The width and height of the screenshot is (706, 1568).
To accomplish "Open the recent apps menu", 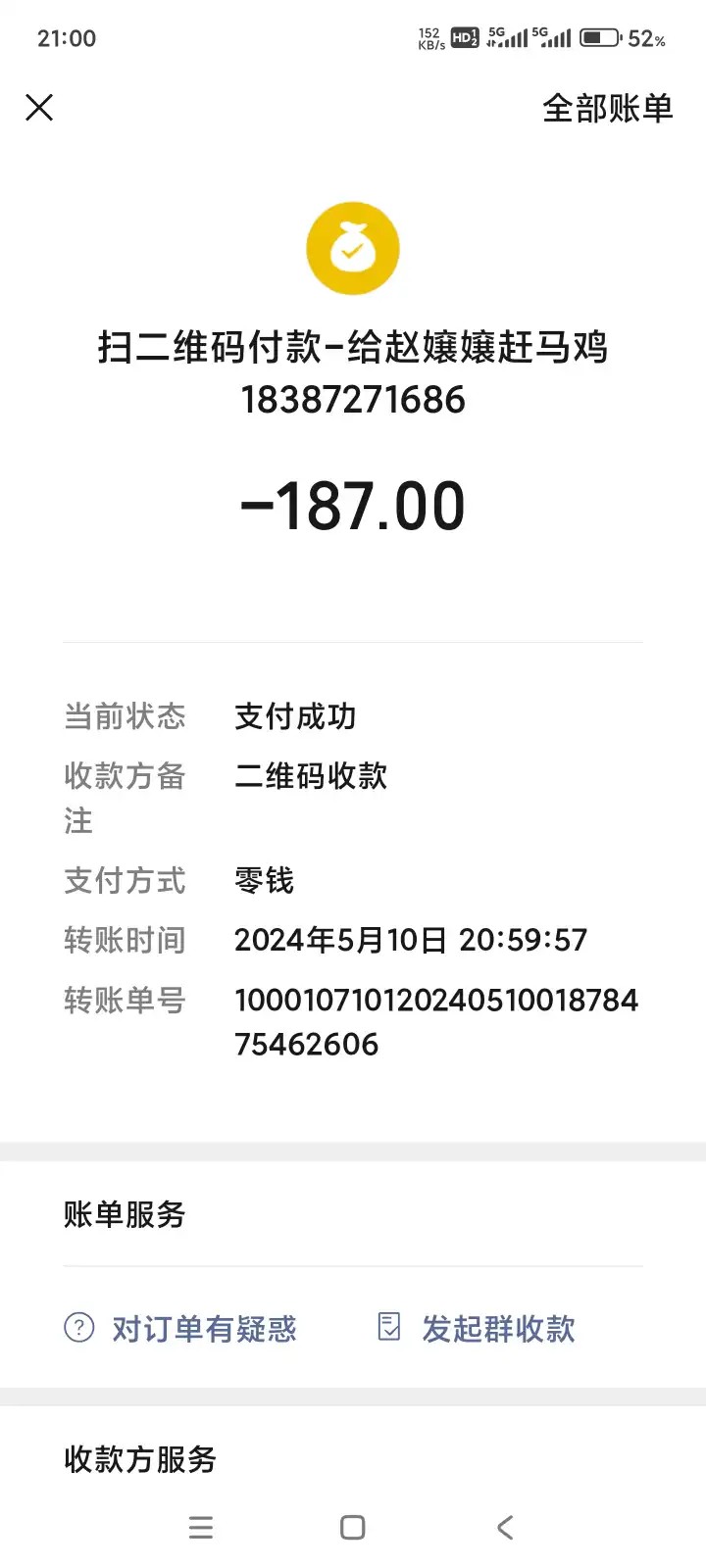I will pos(201,1527).
